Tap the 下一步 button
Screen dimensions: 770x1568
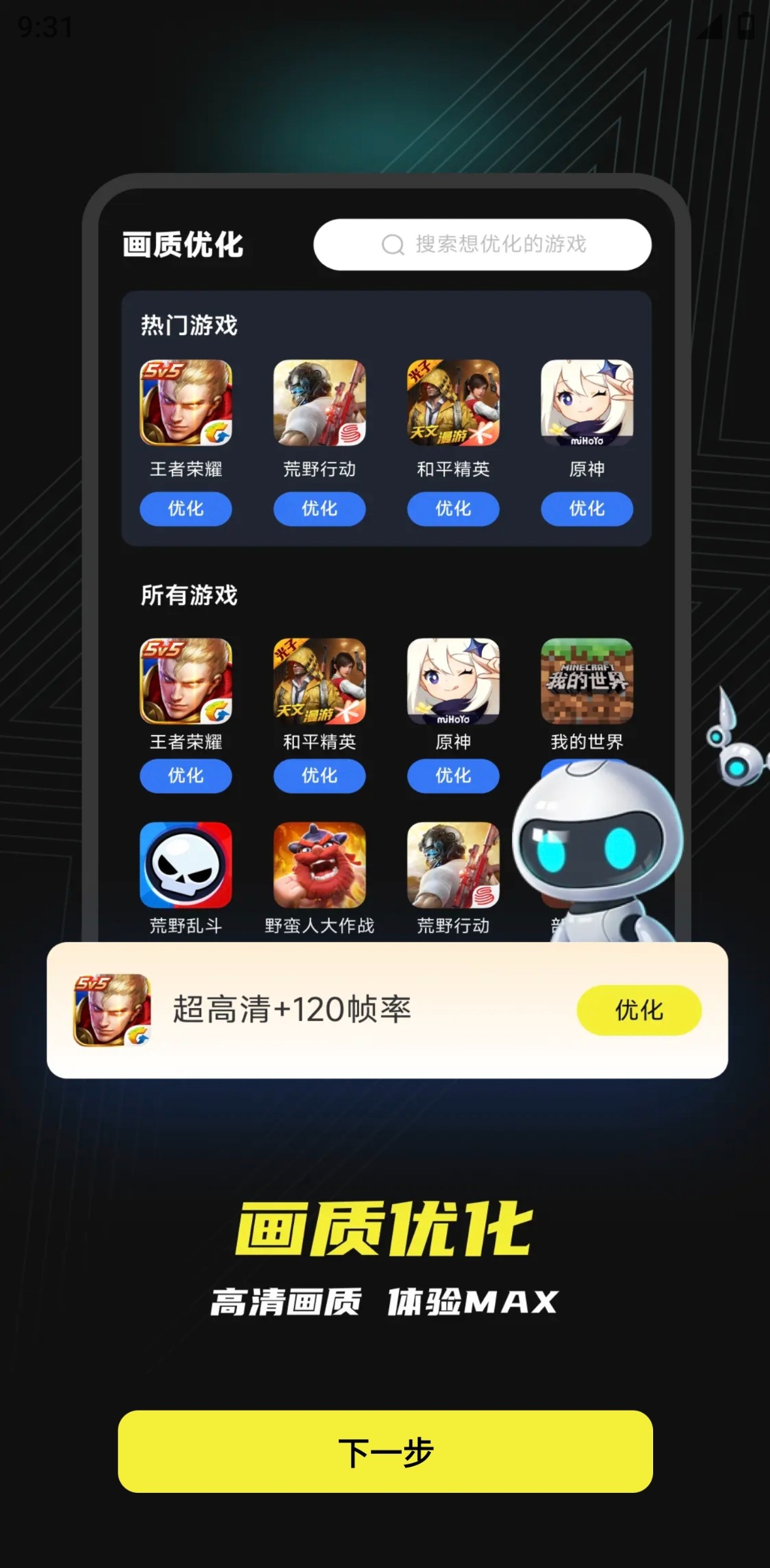point(385,1451)
